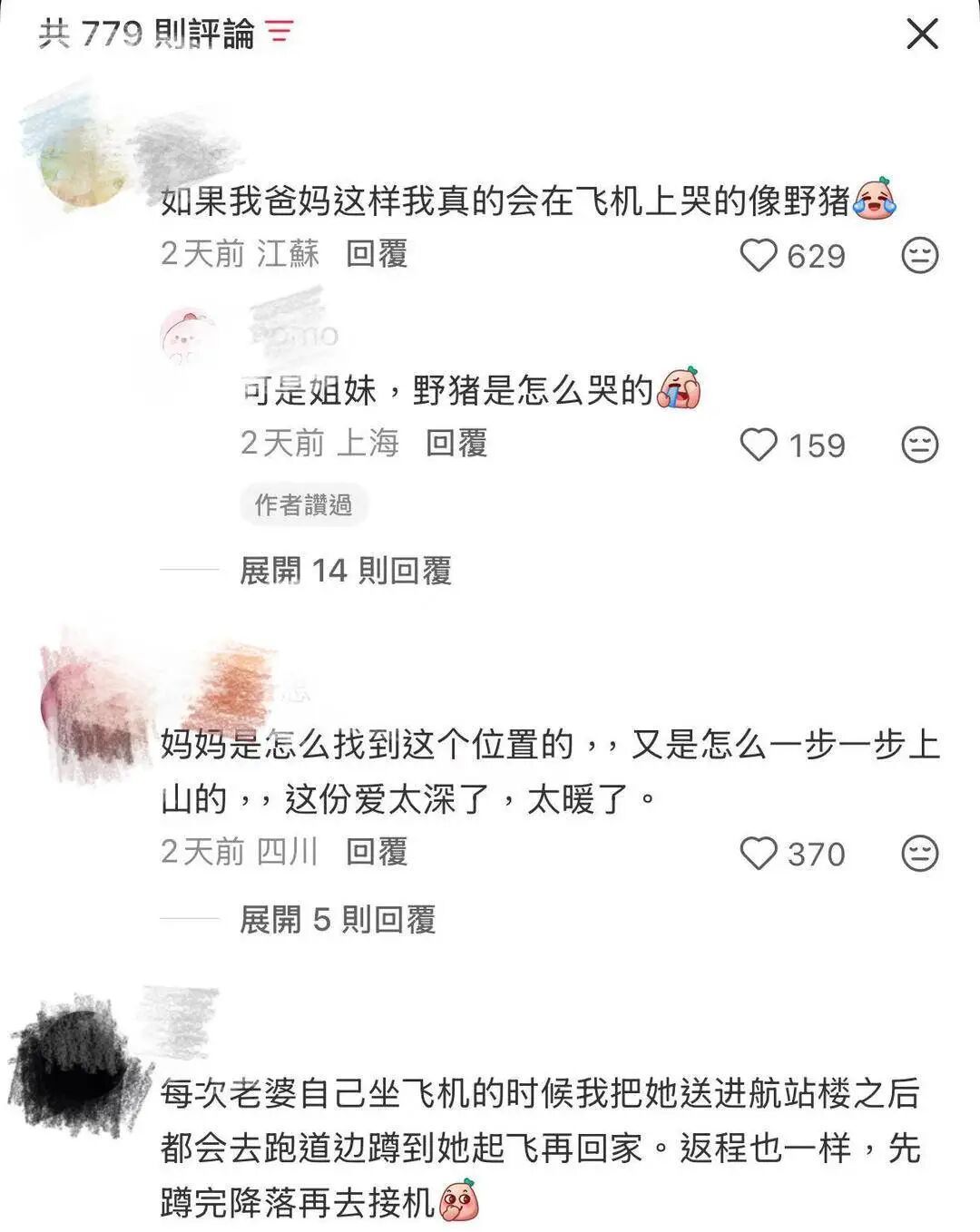Reply to the 上海 commenter
The width and height of the screenshot is (980, 1232).
point(456,444)
